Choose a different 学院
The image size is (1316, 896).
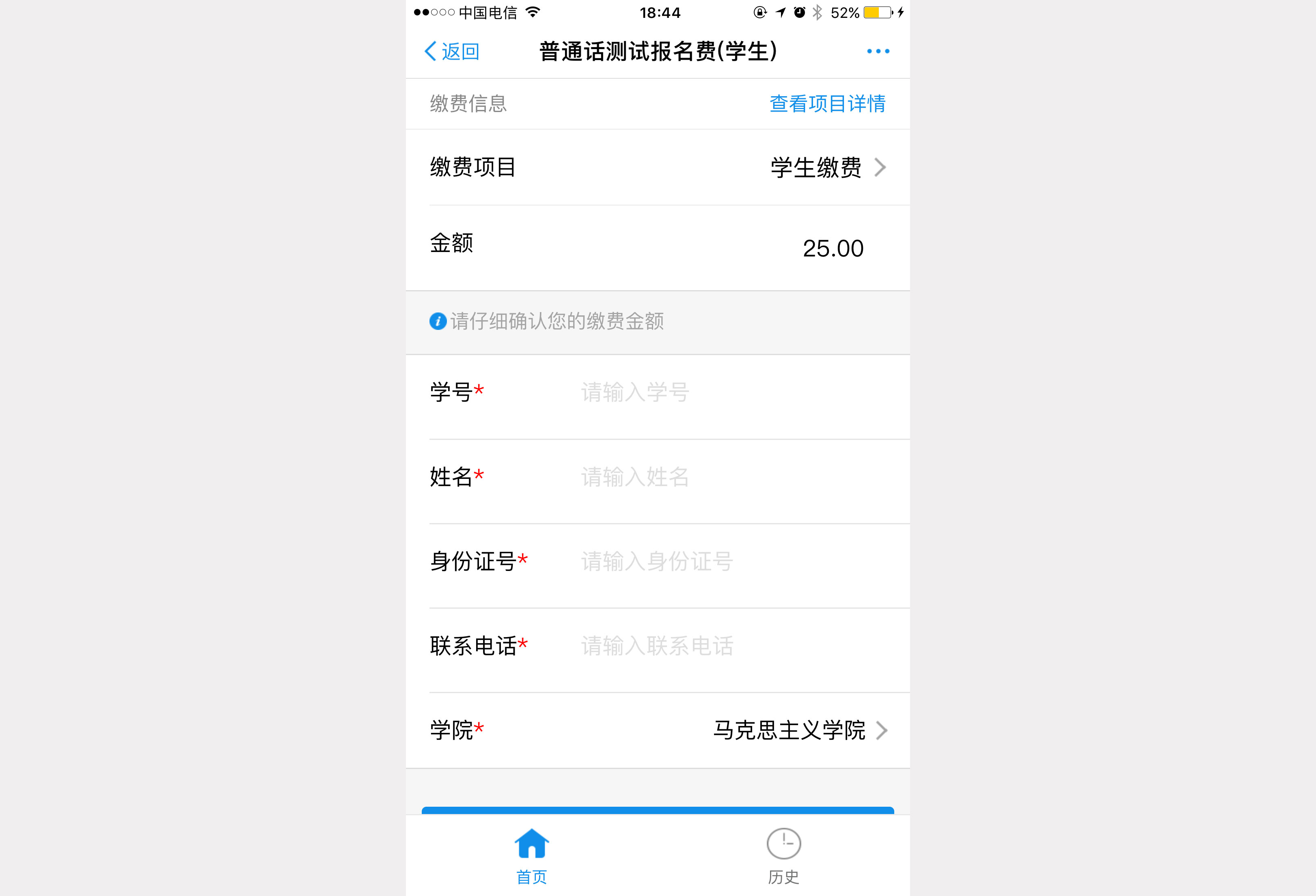click(798, 730)
